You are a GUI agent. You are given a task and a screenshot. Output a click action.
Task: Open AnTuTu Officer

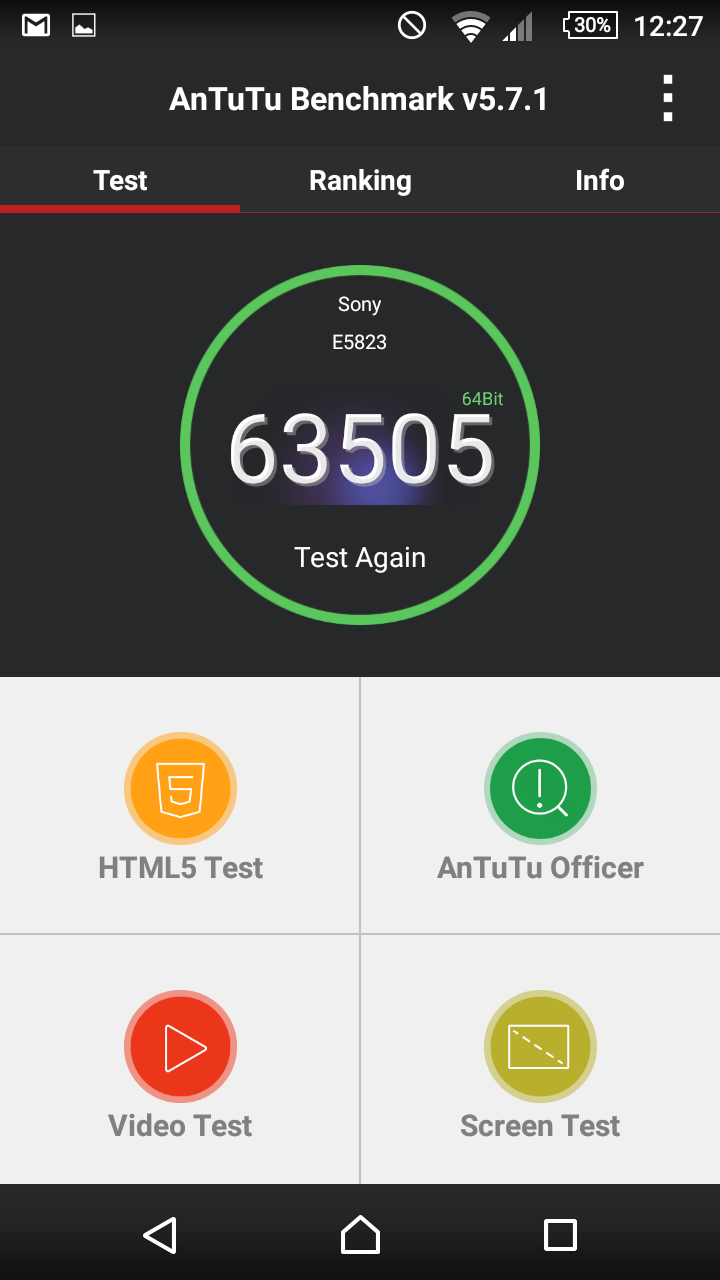[x=540, y=805]
